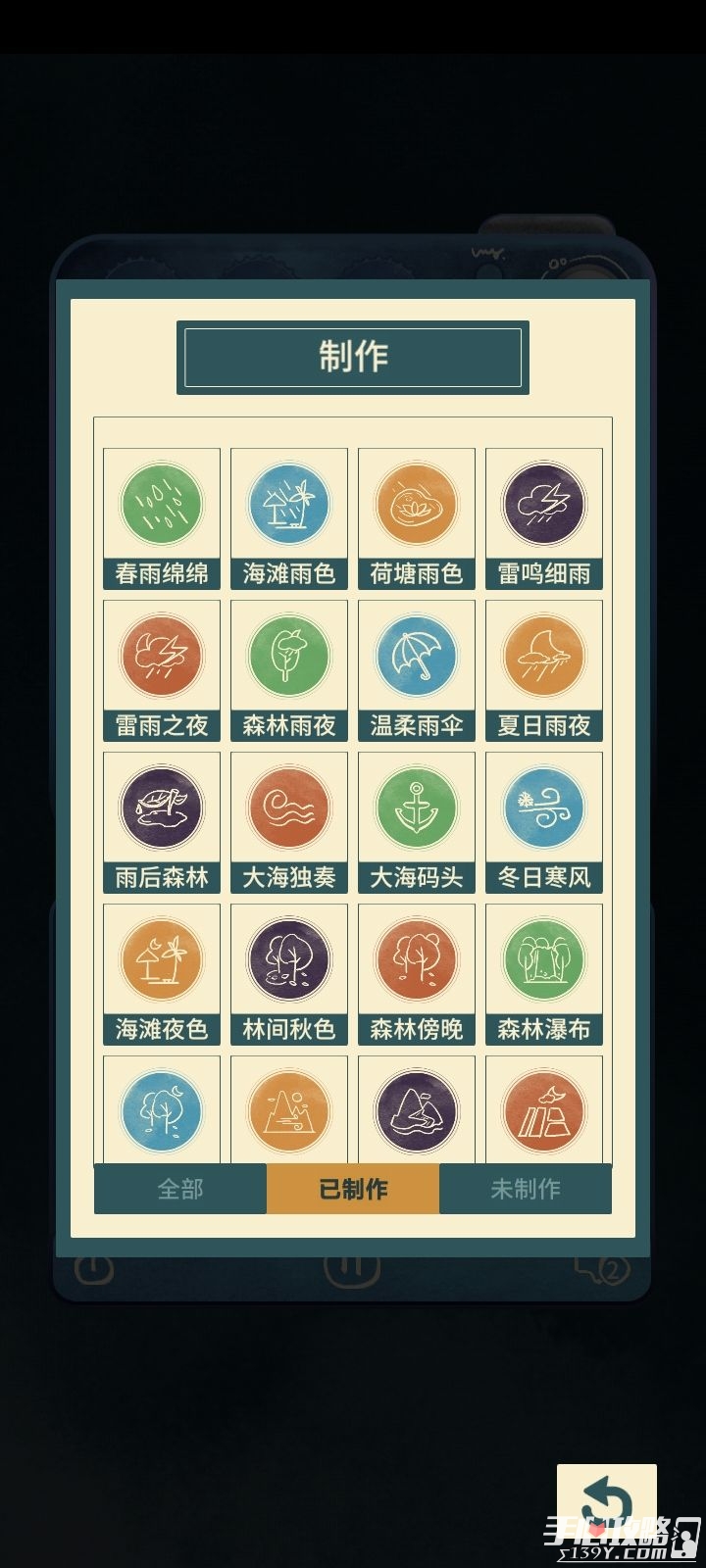The width and height of the screenshot is (706, 1568).
Task: Choose the 海滩夜色 item
Action: pyautogui.click(x=162, y=973)
